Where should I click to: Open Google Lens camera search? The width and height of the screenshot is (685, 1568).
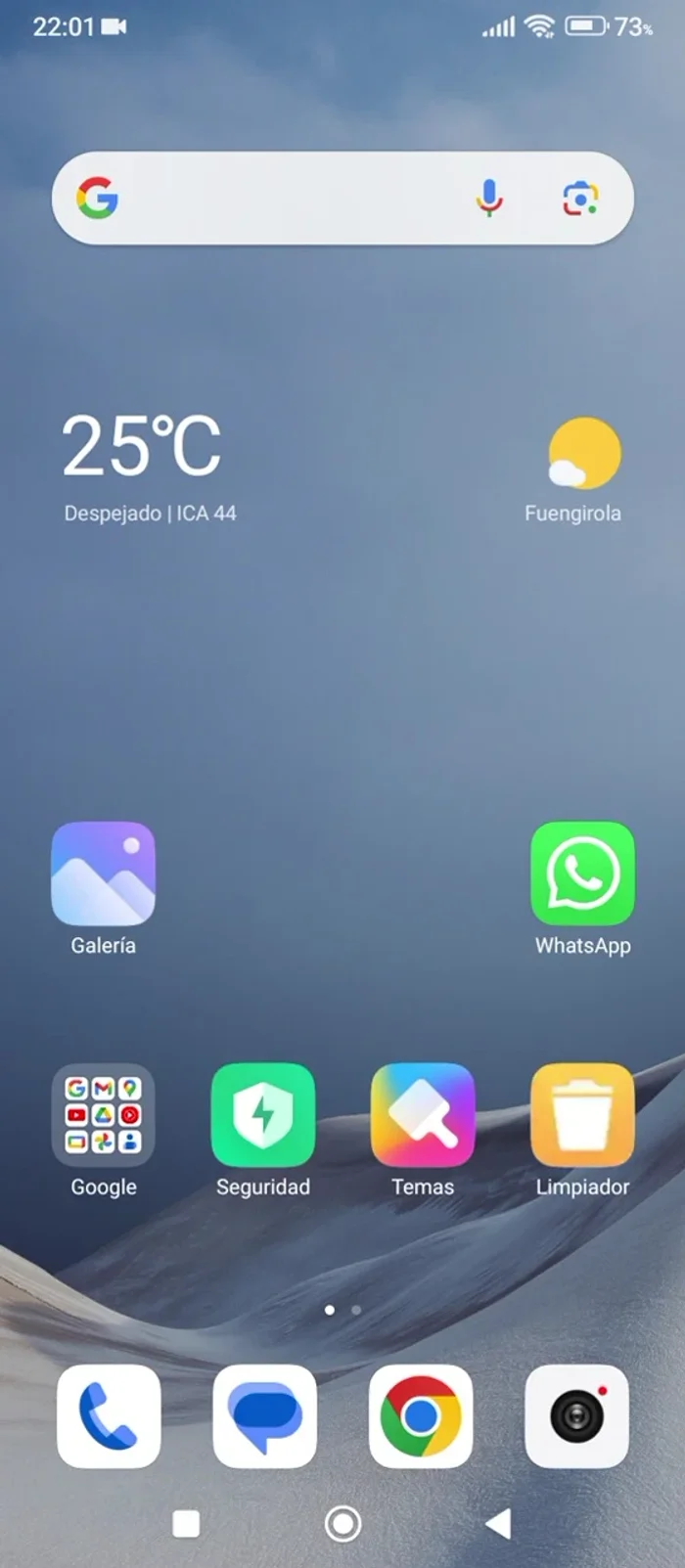coord(580,199)
